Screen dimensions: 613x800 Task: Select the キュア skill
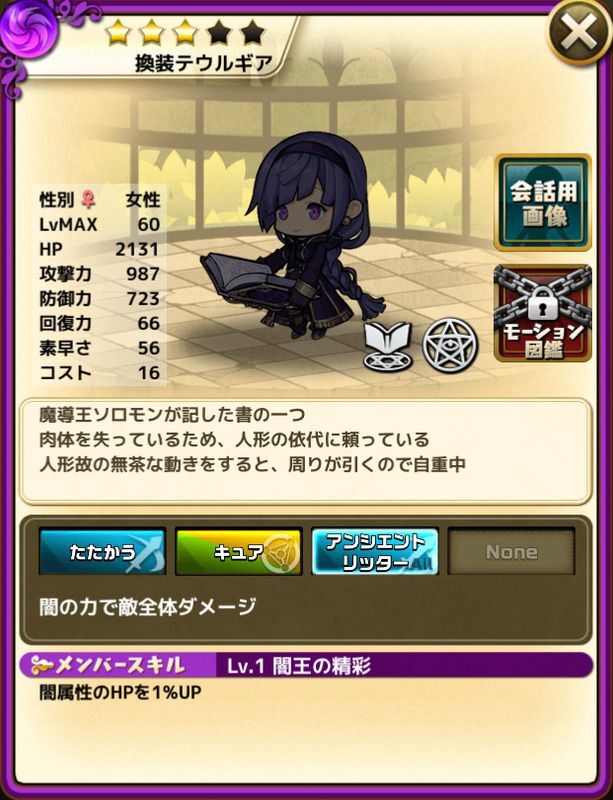point(239,551)
